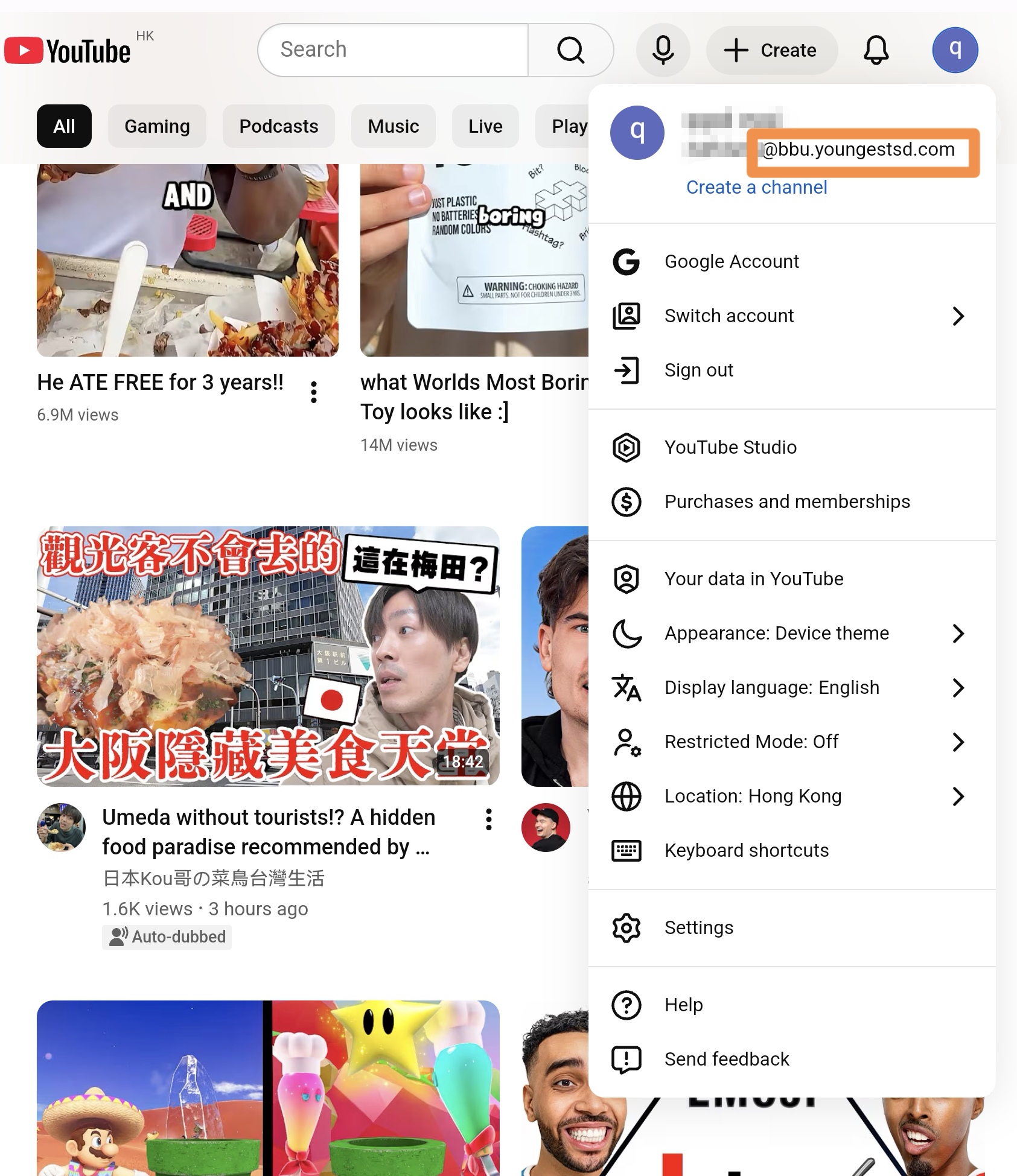Open Settings from the account menu

tap(698, 927)
